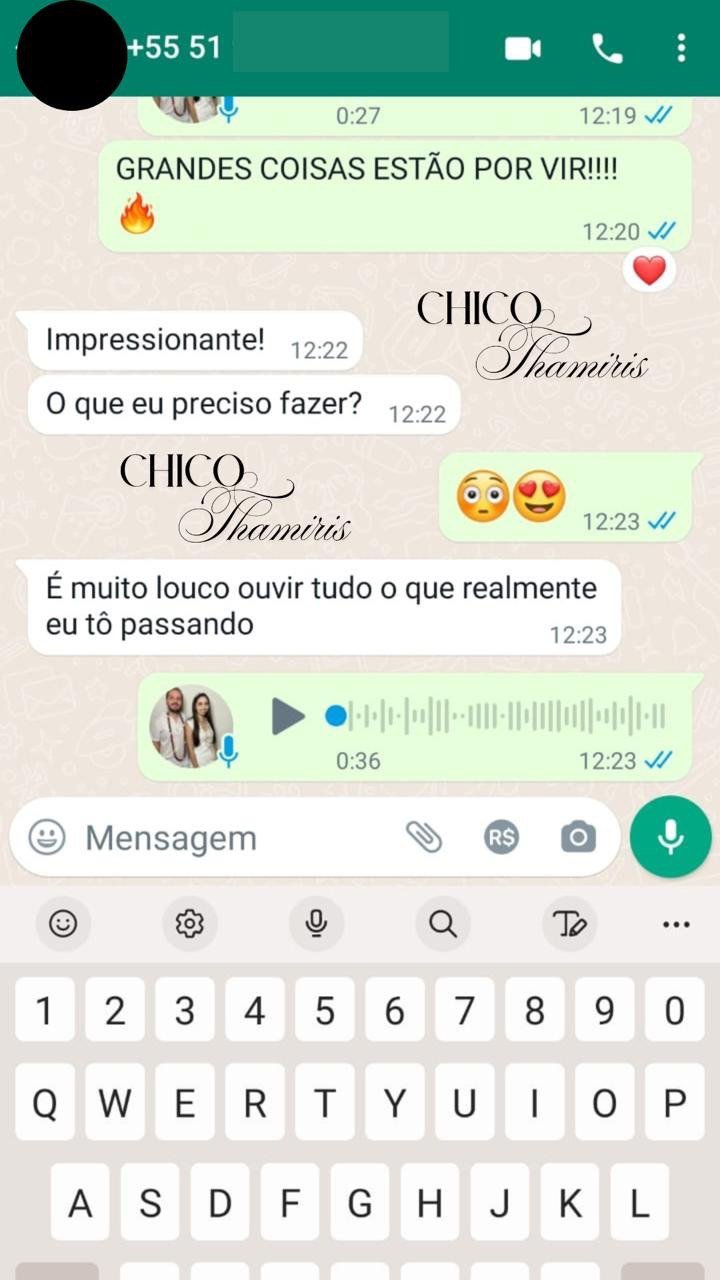Open keyboard settings gear
This screenshot has width=720, height=1280.
(189, 924)
